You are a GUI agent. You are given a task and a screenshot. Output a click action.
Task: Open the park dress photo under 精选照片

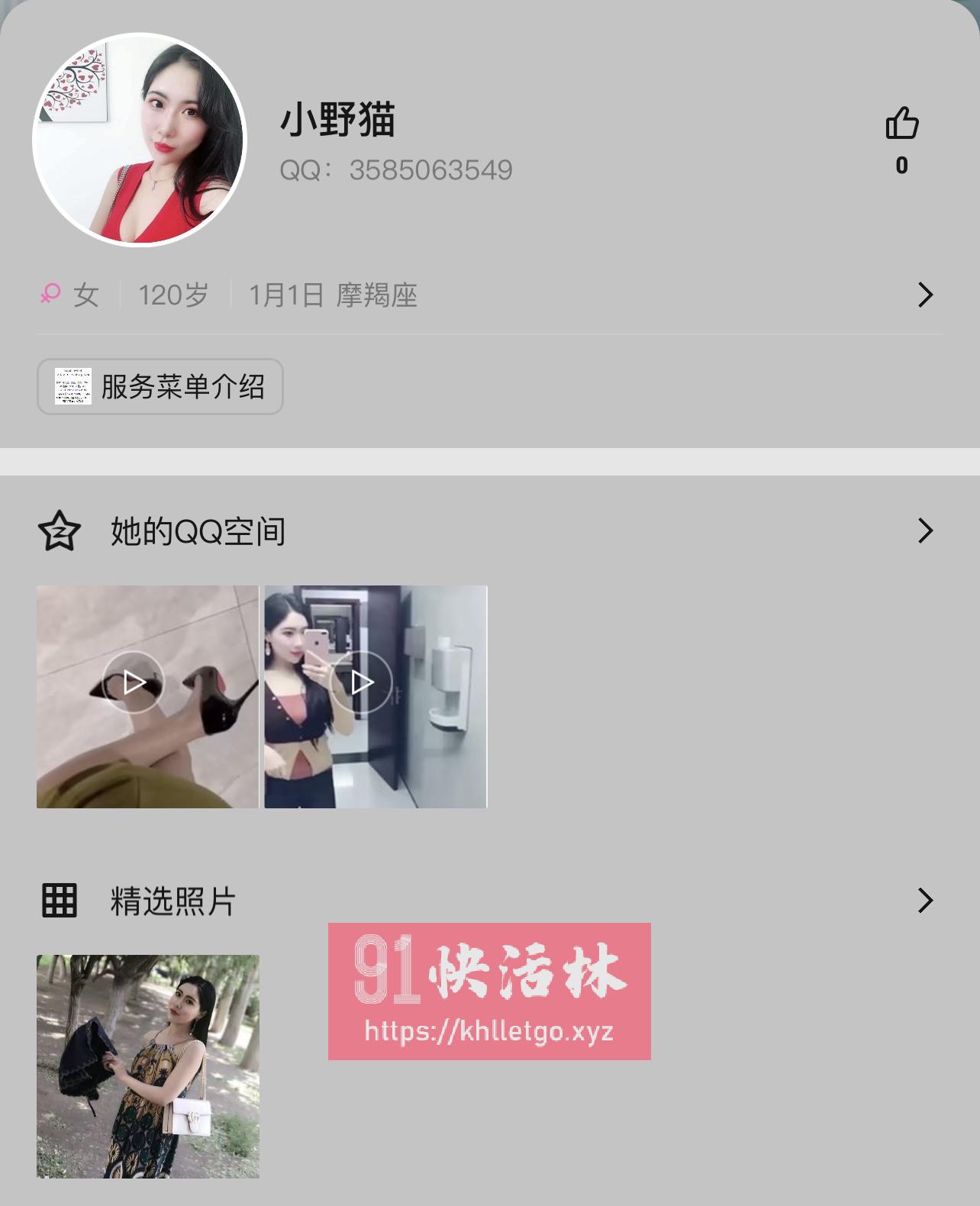pos(150,1070)
